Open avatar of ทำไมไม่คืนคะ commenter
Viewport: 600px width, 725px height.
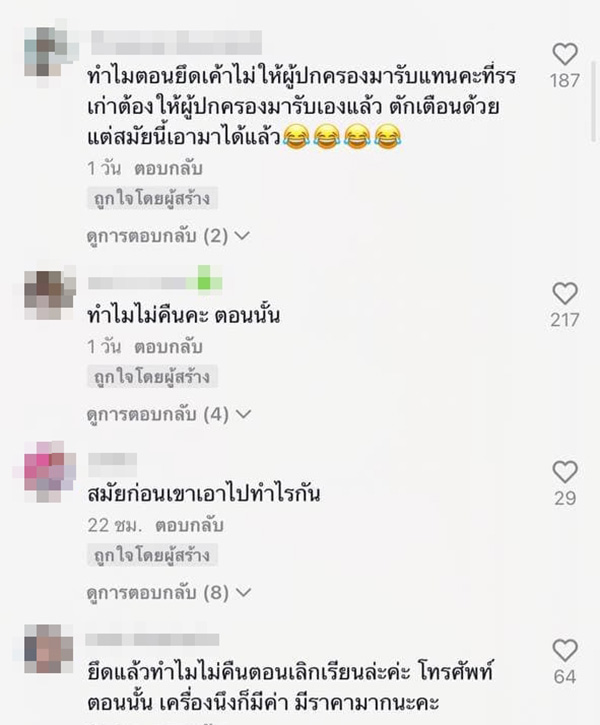click(x=48, y=295)
